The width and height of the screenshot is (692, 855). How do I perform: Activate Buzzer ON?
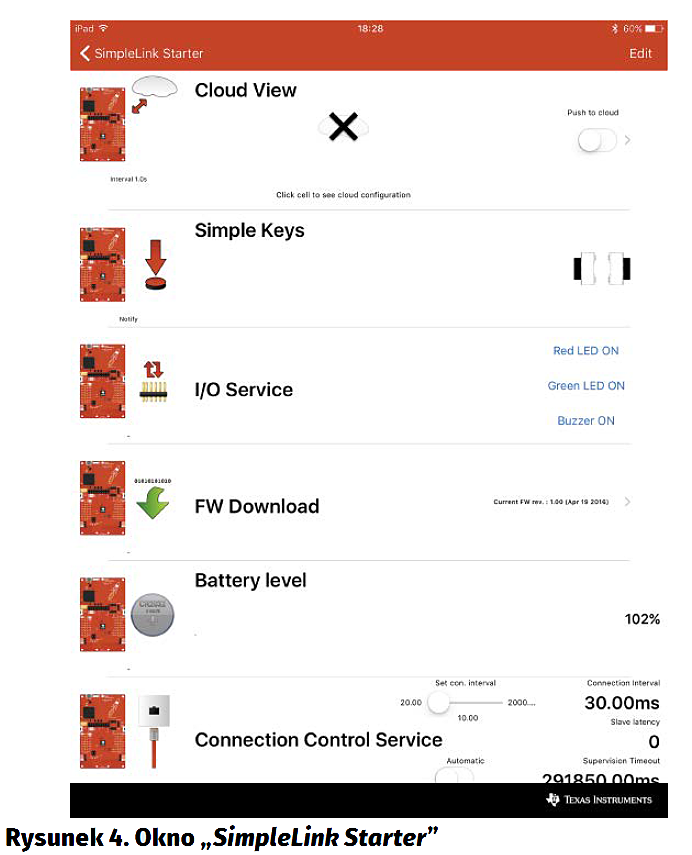[x=586, y=421]
